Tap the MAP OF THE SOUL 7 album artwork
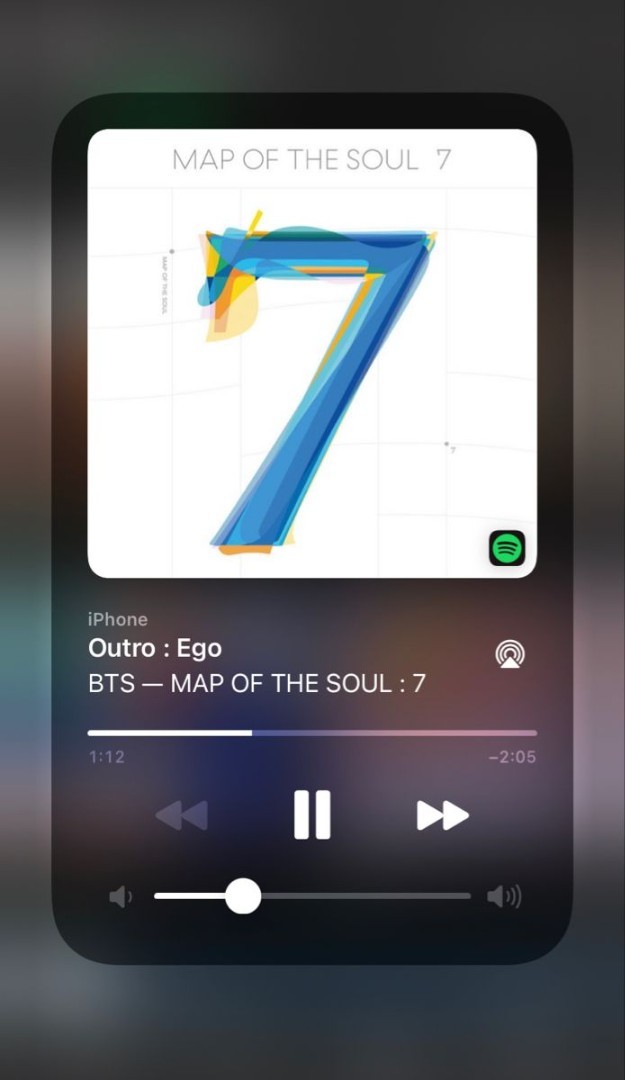 point(312,353)
